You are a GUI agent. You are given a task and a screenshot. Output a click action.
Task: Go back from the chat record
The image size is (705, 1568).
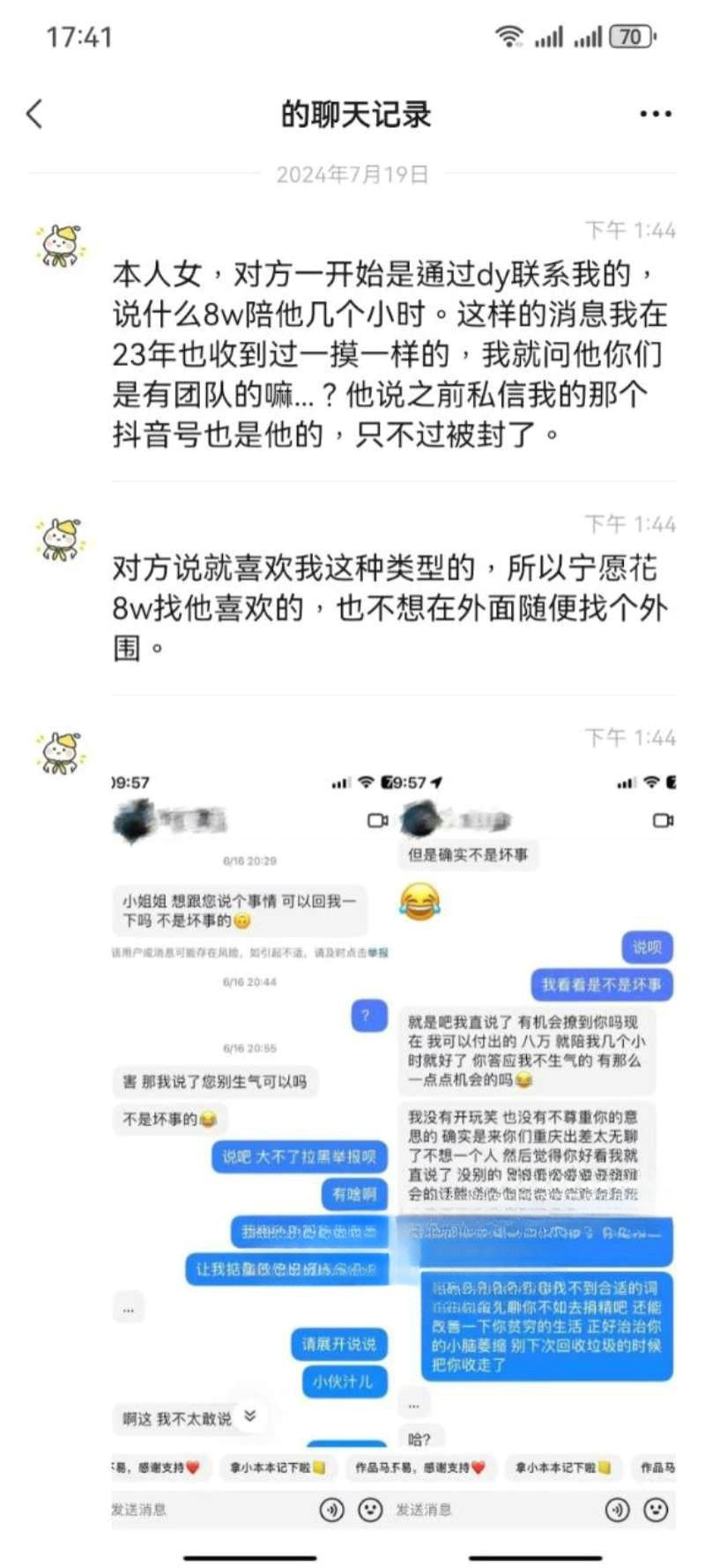(x=35, y=114)
